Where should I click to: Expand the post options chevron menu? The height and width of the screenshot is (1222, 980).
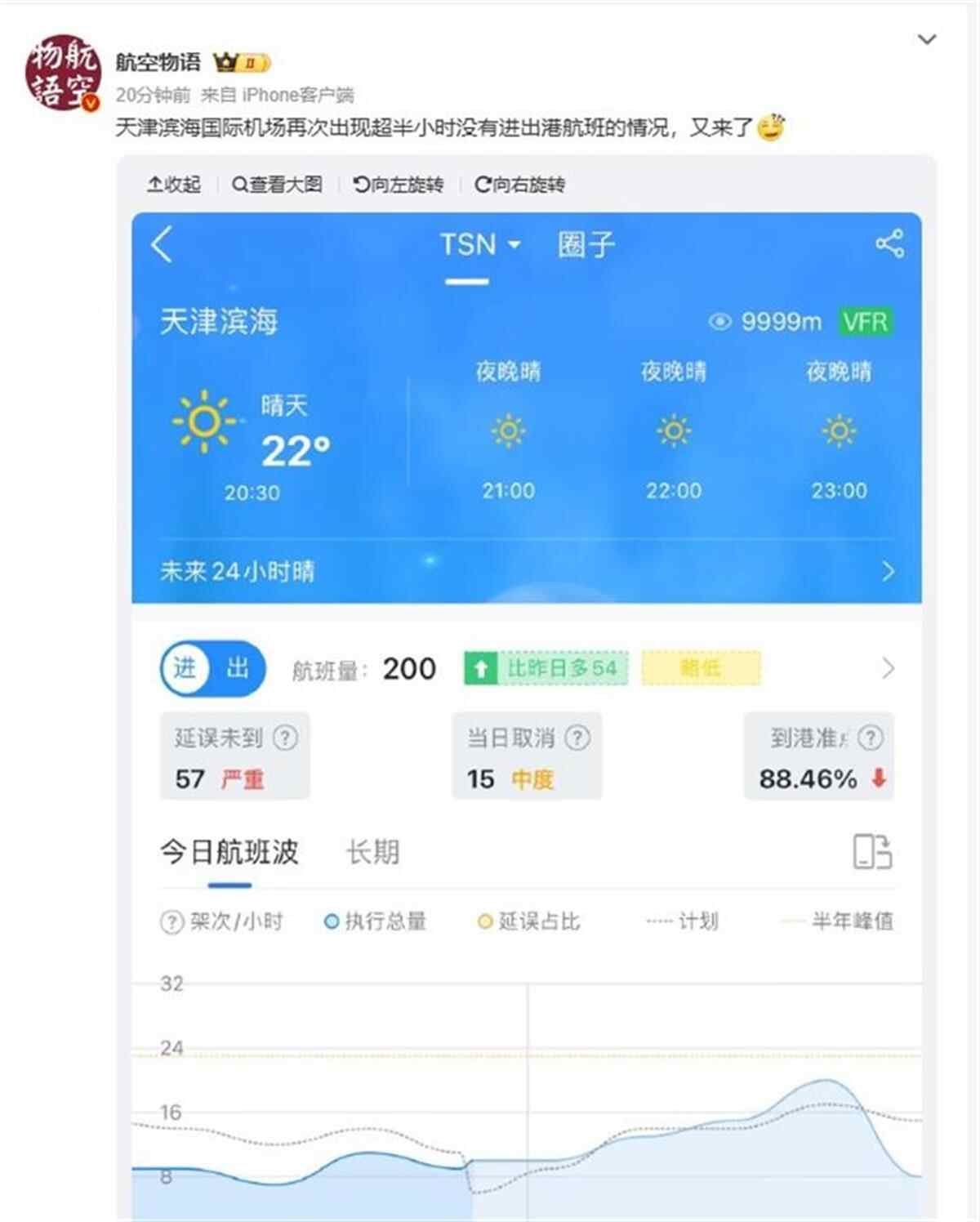point(926,39)
